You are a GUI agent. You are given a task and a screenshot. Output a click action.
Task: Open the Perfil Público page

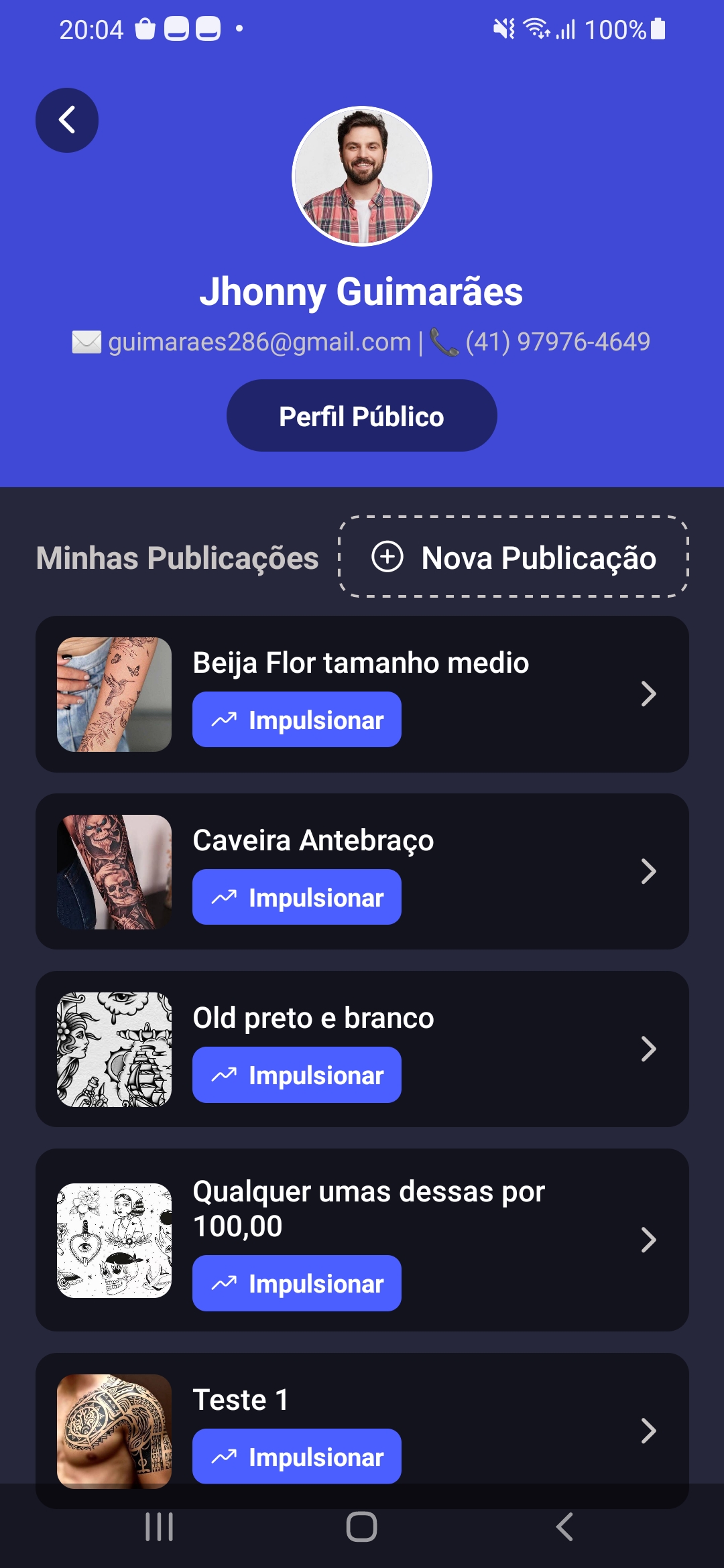tap(361, 415)
